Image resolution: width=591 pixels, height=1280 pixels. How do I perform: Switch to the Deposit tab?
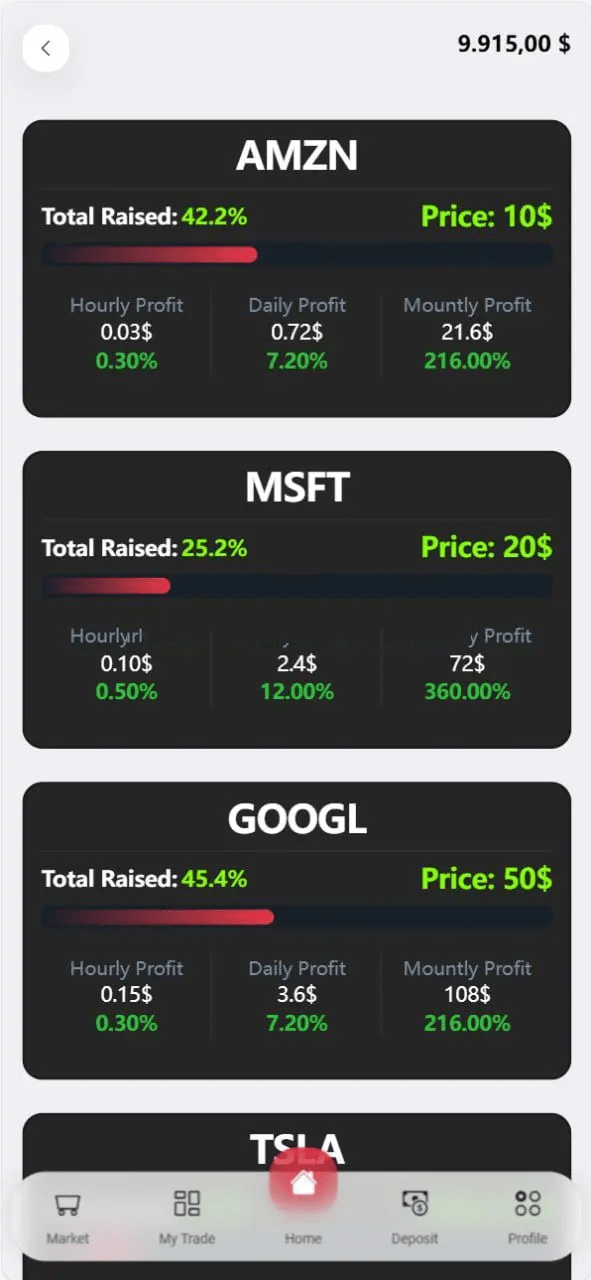[415, 1217]
